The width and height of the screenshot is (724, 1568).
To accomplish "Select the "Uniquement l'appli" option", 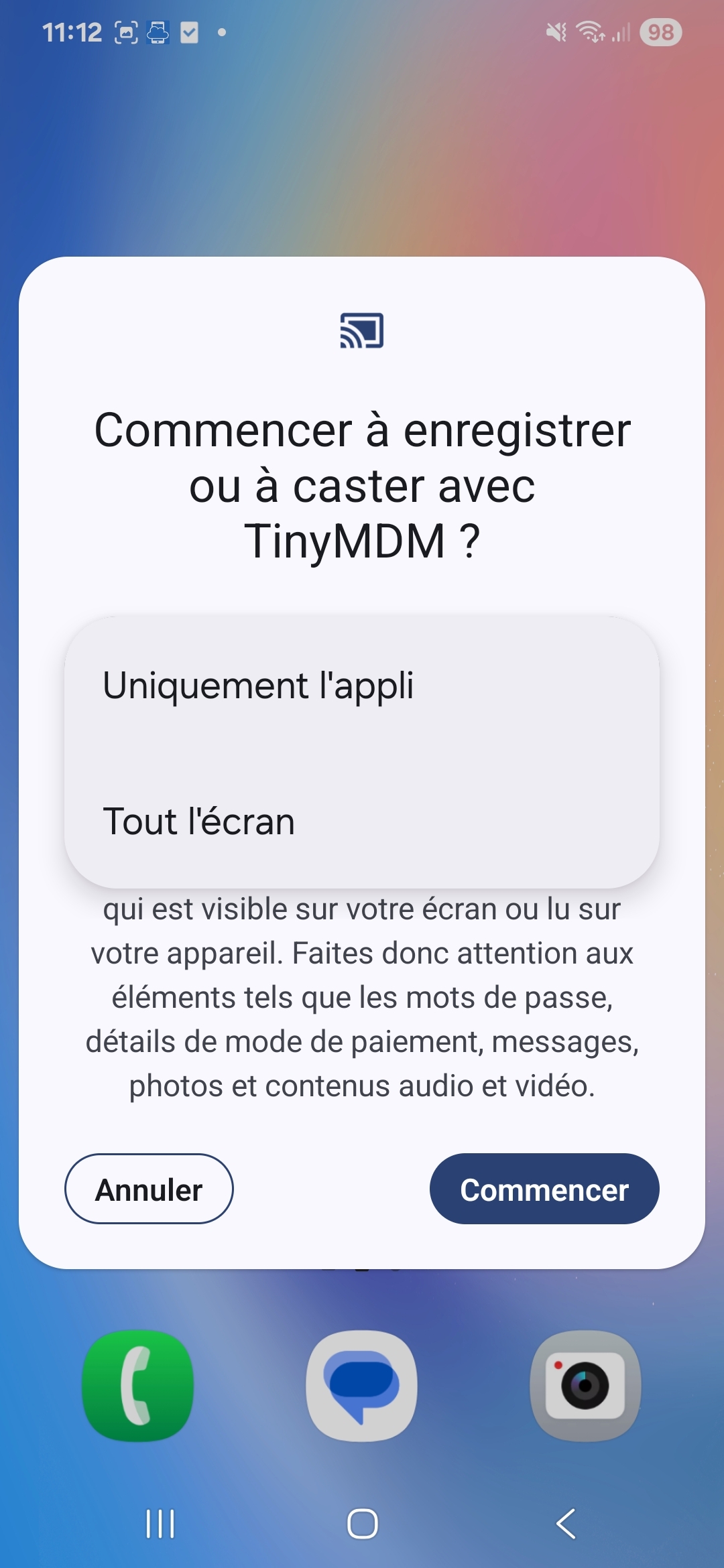I will coord(258,685).
